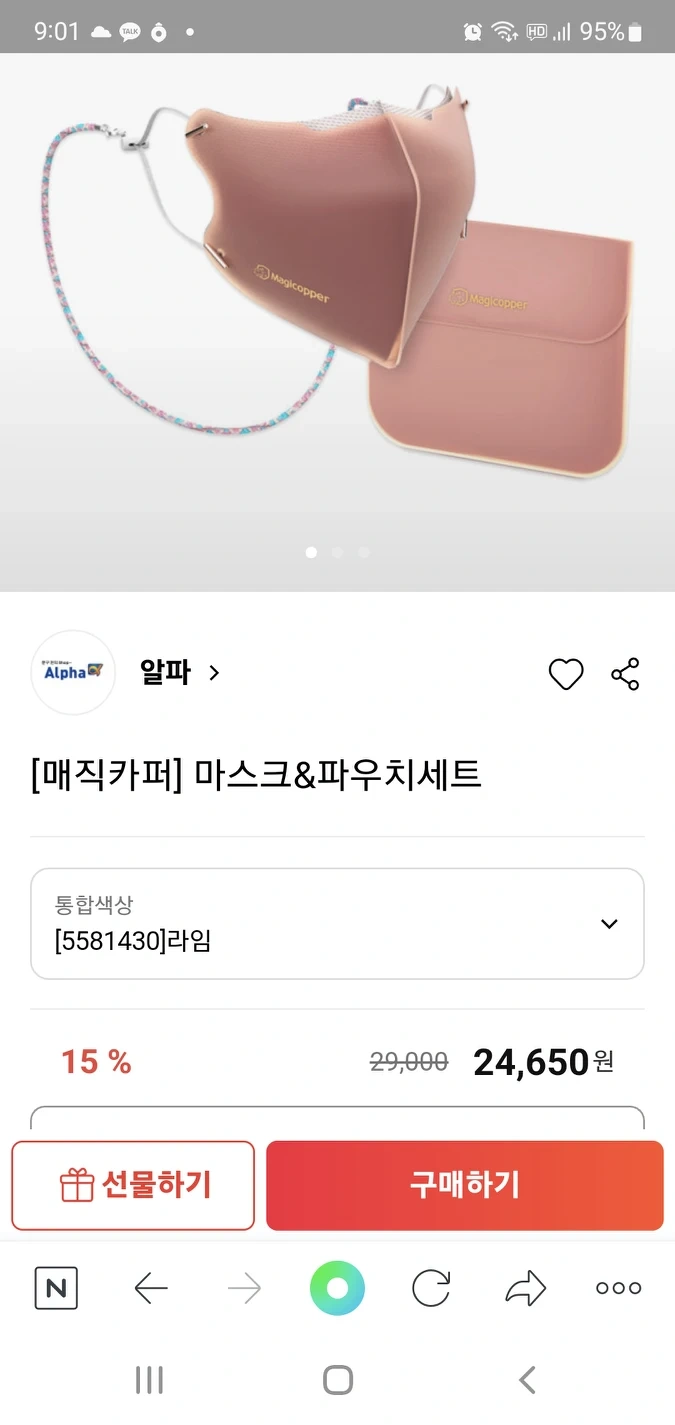The width and height of the screenshot is (675, 1425).
Task: Share this mask and pouch set
Action: (x=625, y=675)
